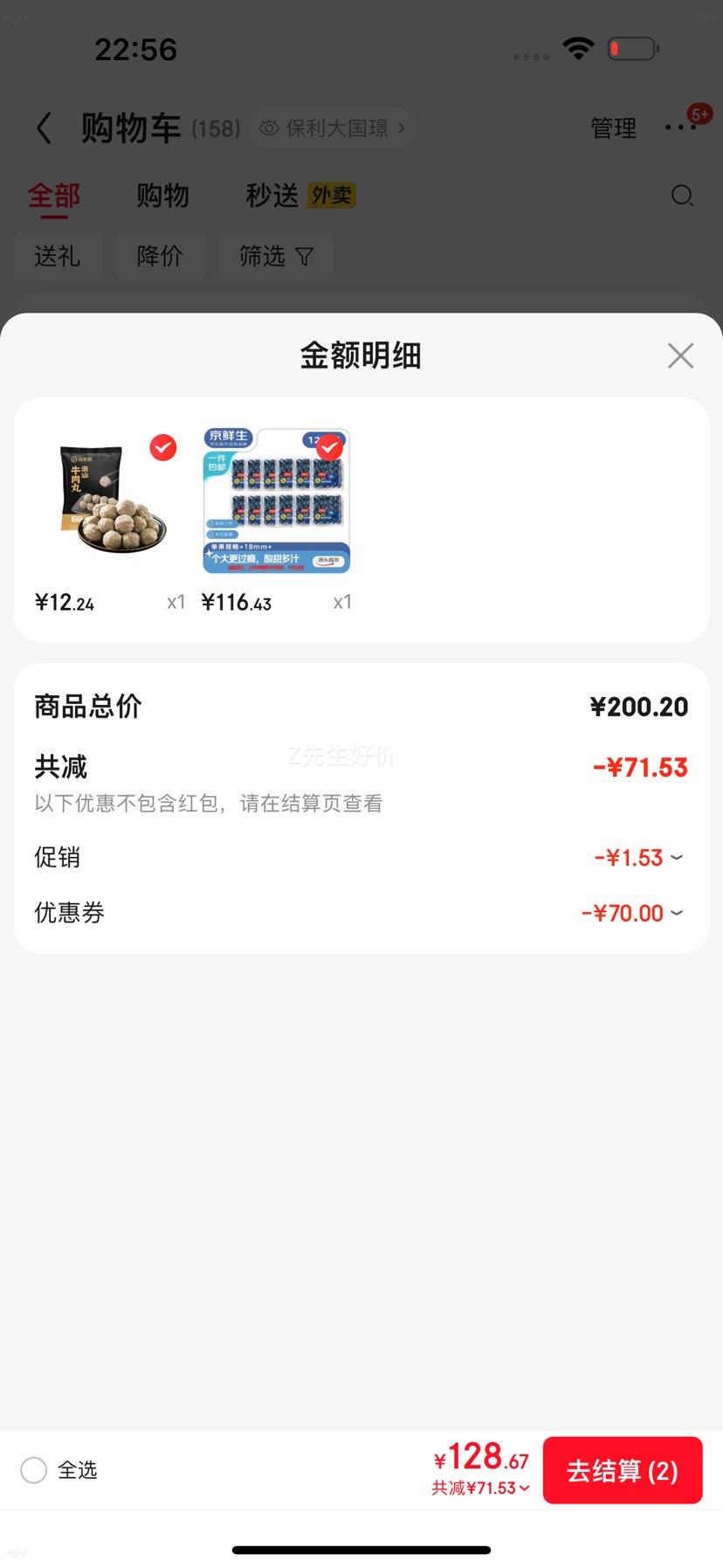This screenshot has height=1568, width=723.
Task: Deselect the 牛肉丸 item checkmark
Action: tap(162, 448)
